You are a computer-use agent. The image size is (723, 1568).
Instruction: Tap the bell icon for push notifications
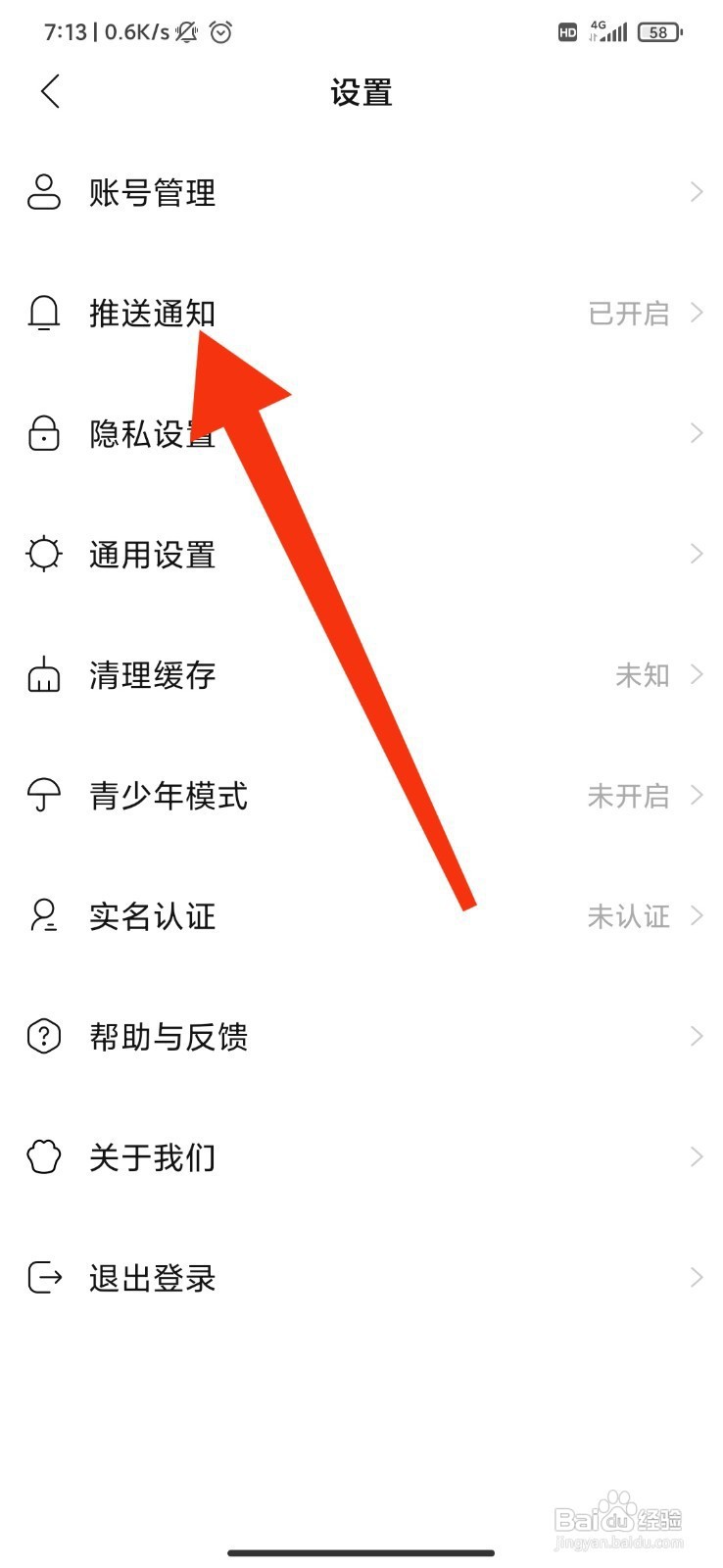43,314
